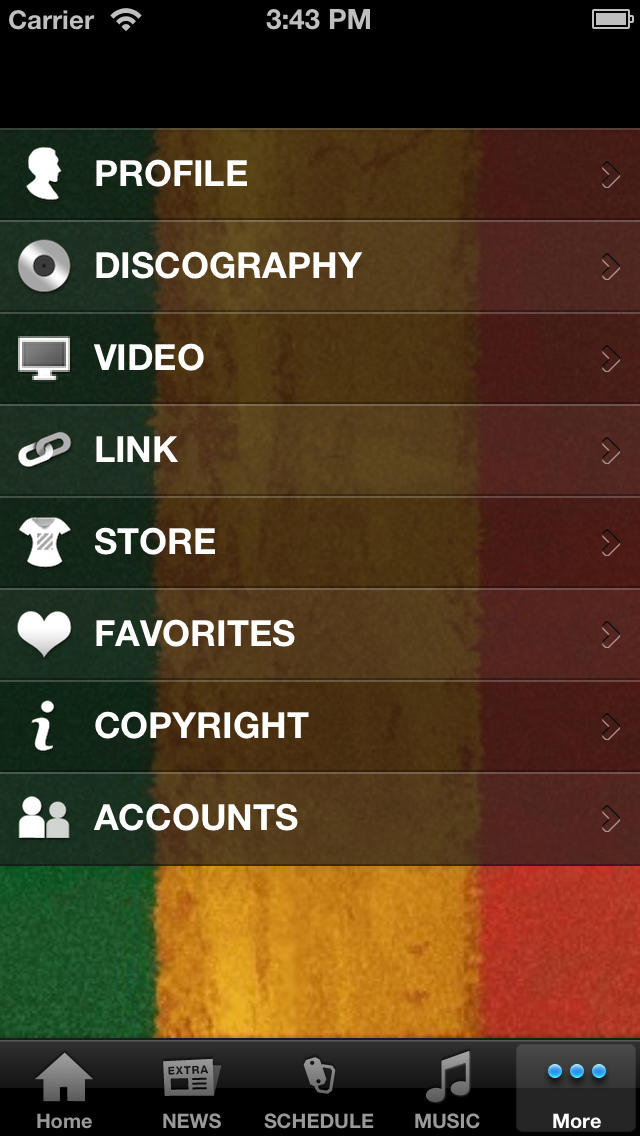Select the LINK menu item

320,450
